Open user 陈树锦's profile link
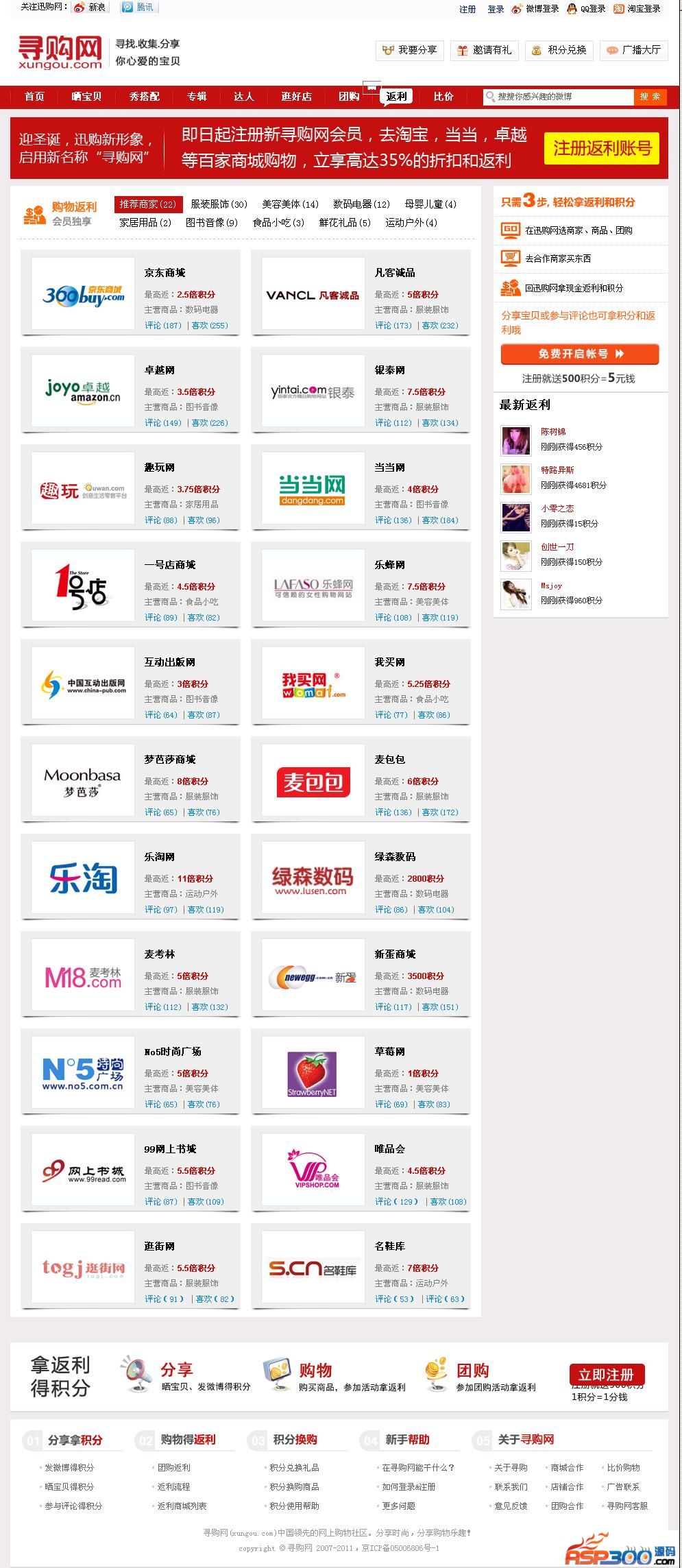This screenshot has height=1568, width=682. point(553,432)
